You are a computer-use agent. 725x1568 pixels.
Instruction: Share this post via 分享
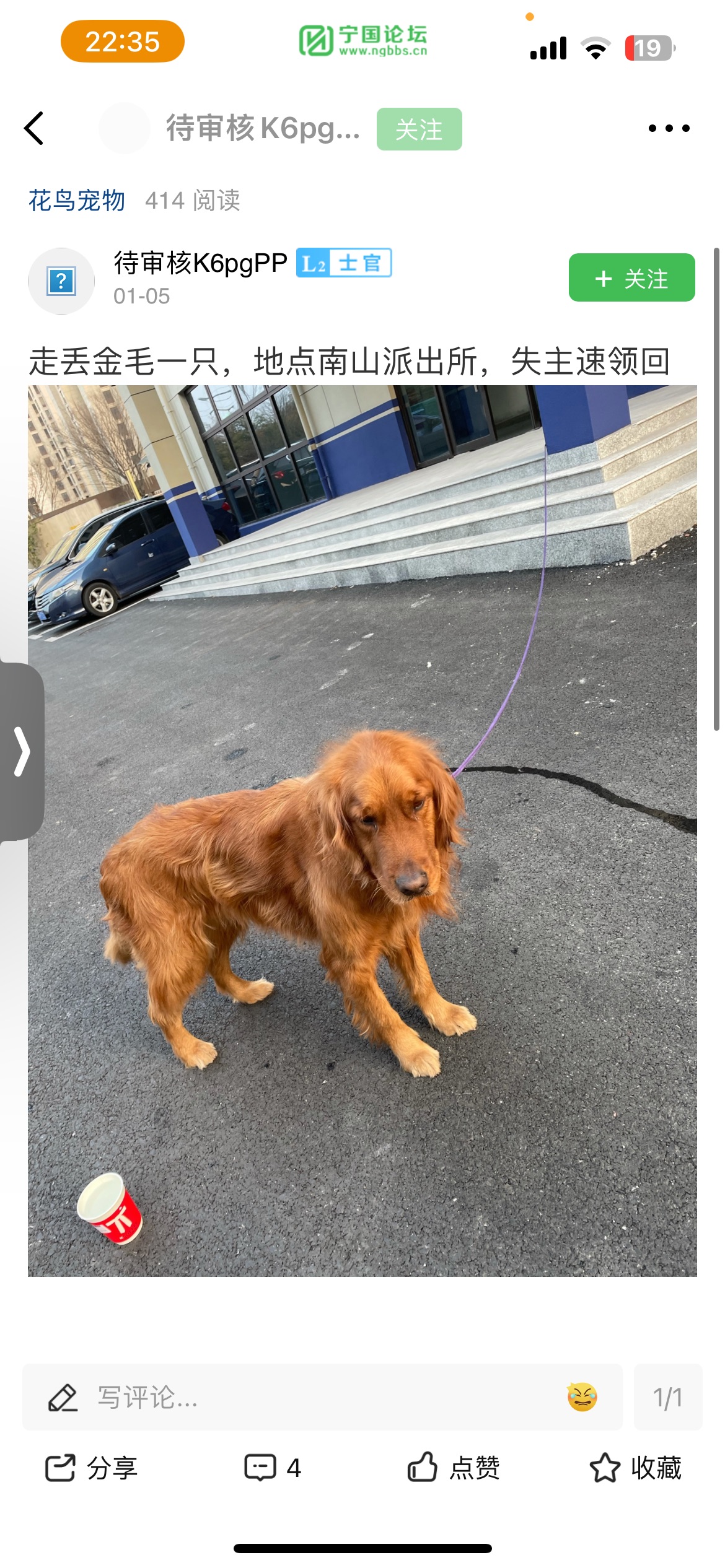pyautogui.click(x=91, y=1468)
